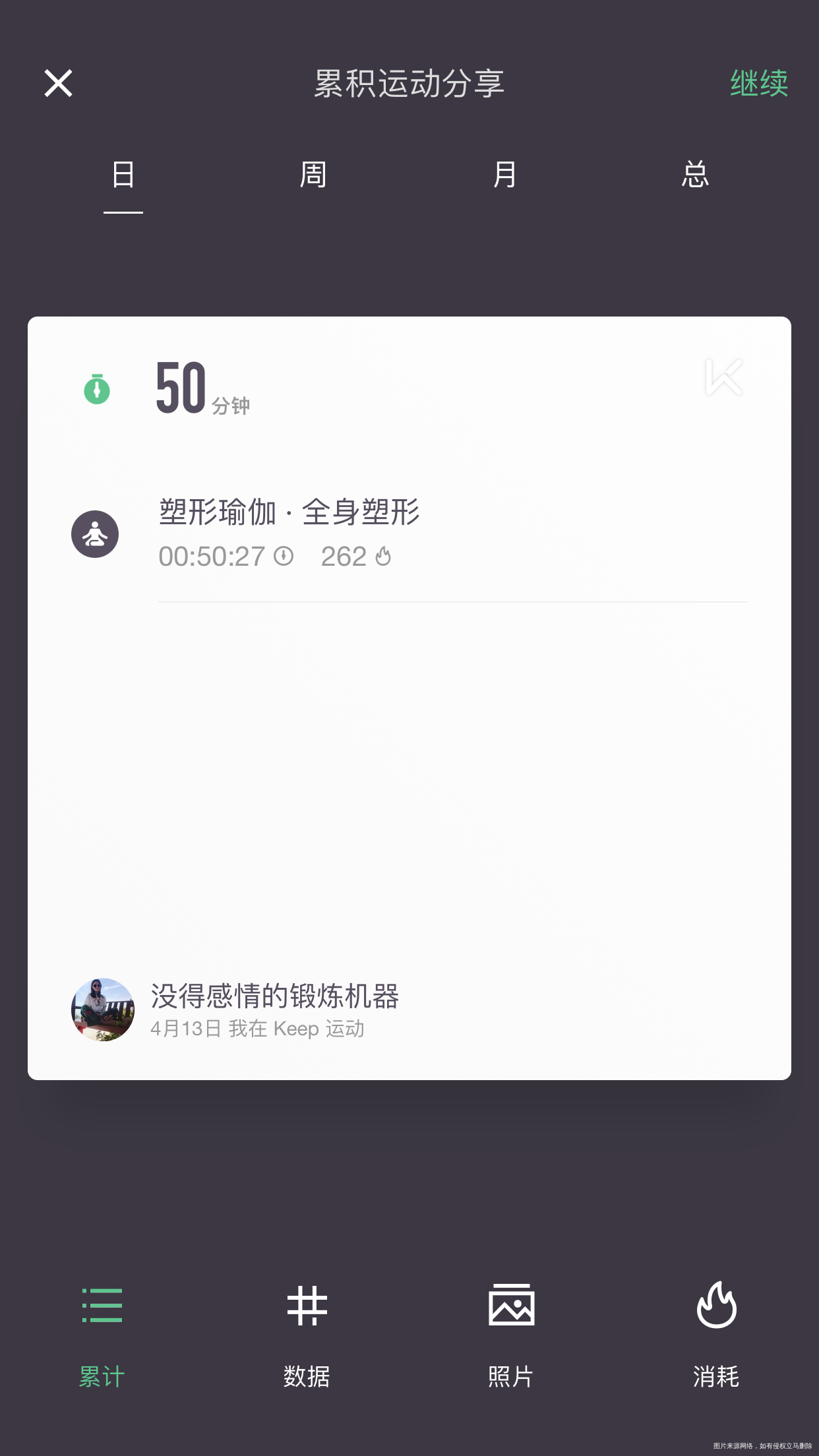Close the share screen with the X
Viewport: 819px width, 1456px height.
[x=57, y=83]
